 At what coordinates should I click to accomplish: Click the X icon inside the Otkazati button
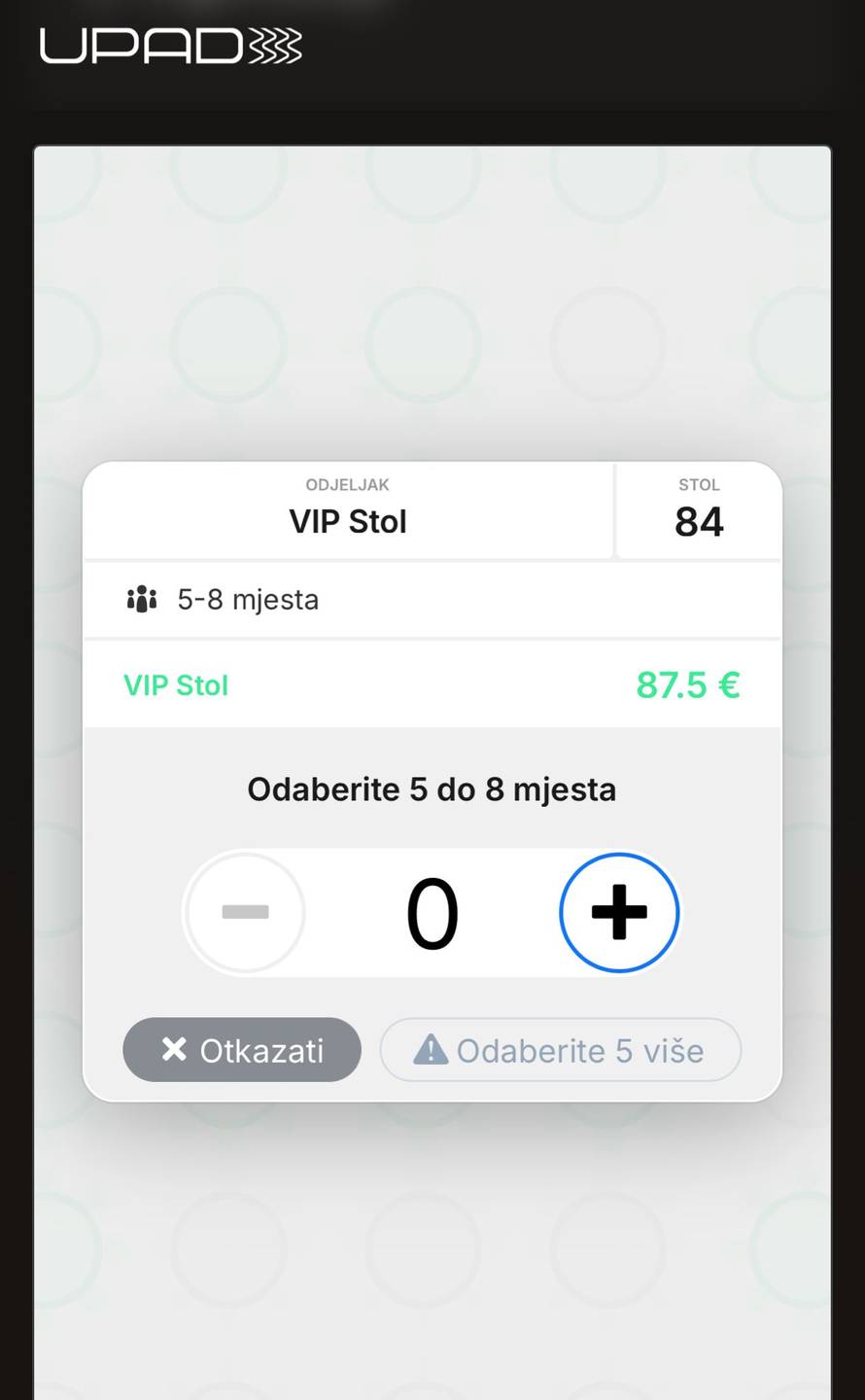coord(173,1049)
